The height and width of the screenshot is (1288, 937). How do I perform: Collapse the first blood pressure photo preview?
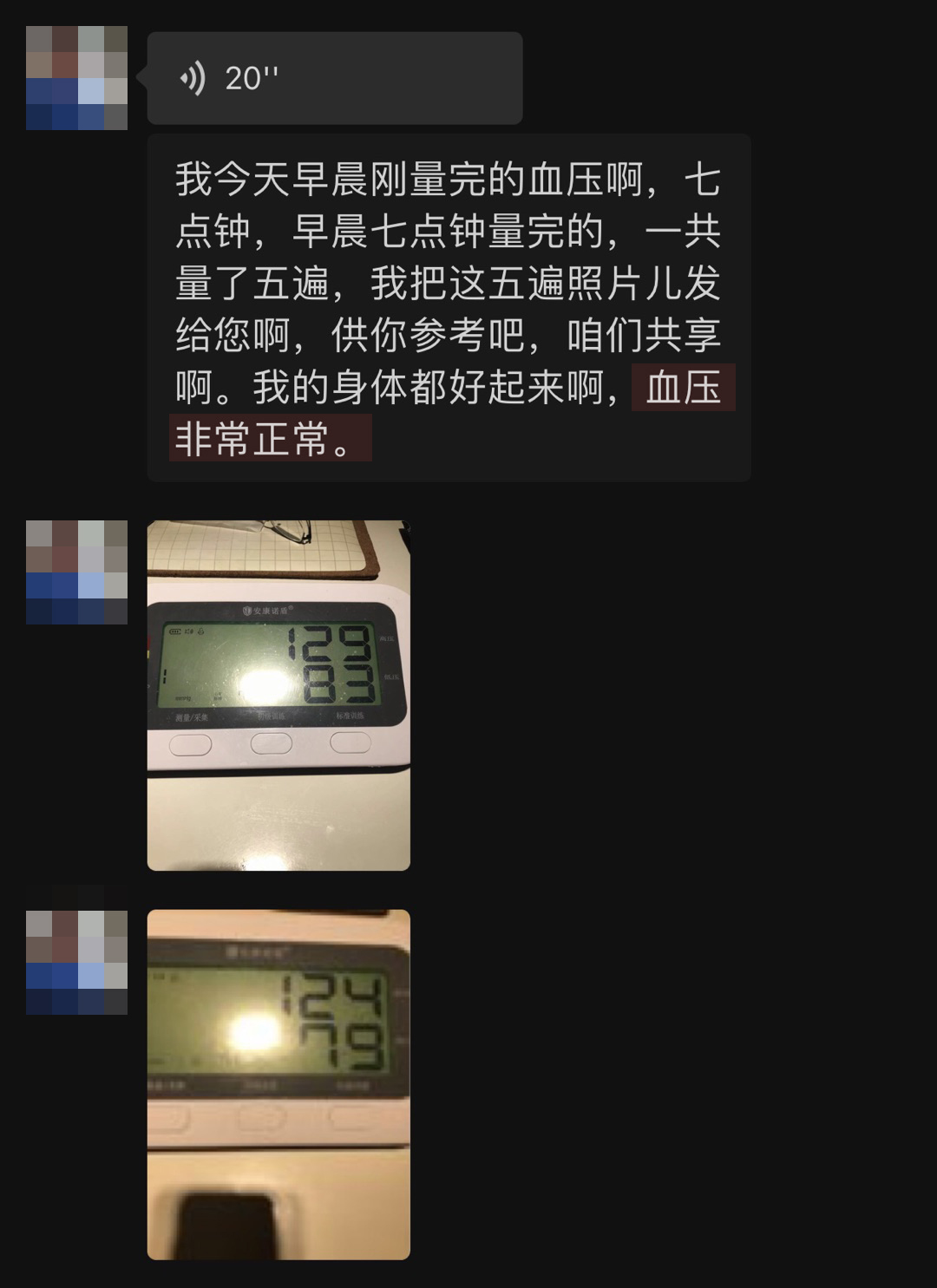click(279, 694)
